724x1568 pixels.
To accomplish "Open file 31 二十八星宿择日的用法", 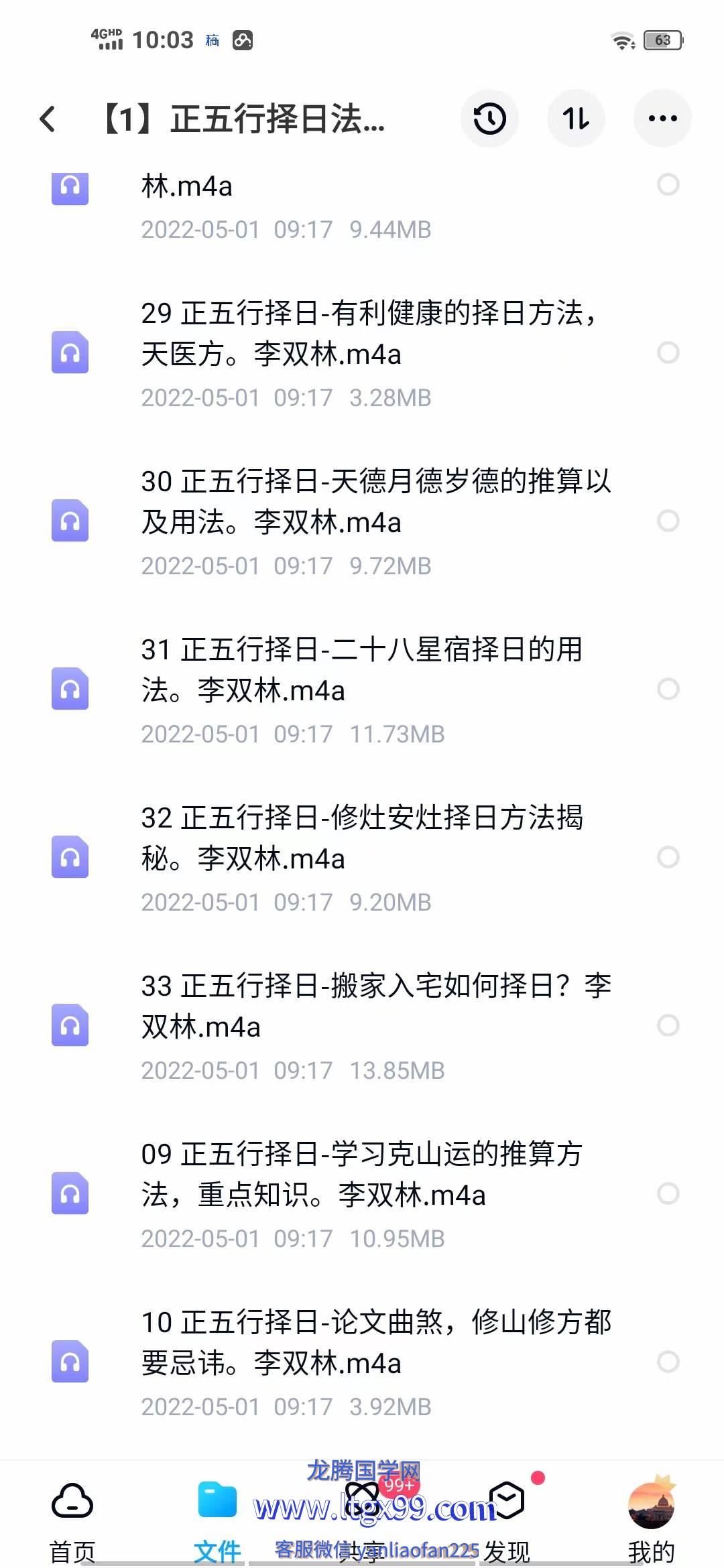I will pyautogui.click(x=362, y=690).
